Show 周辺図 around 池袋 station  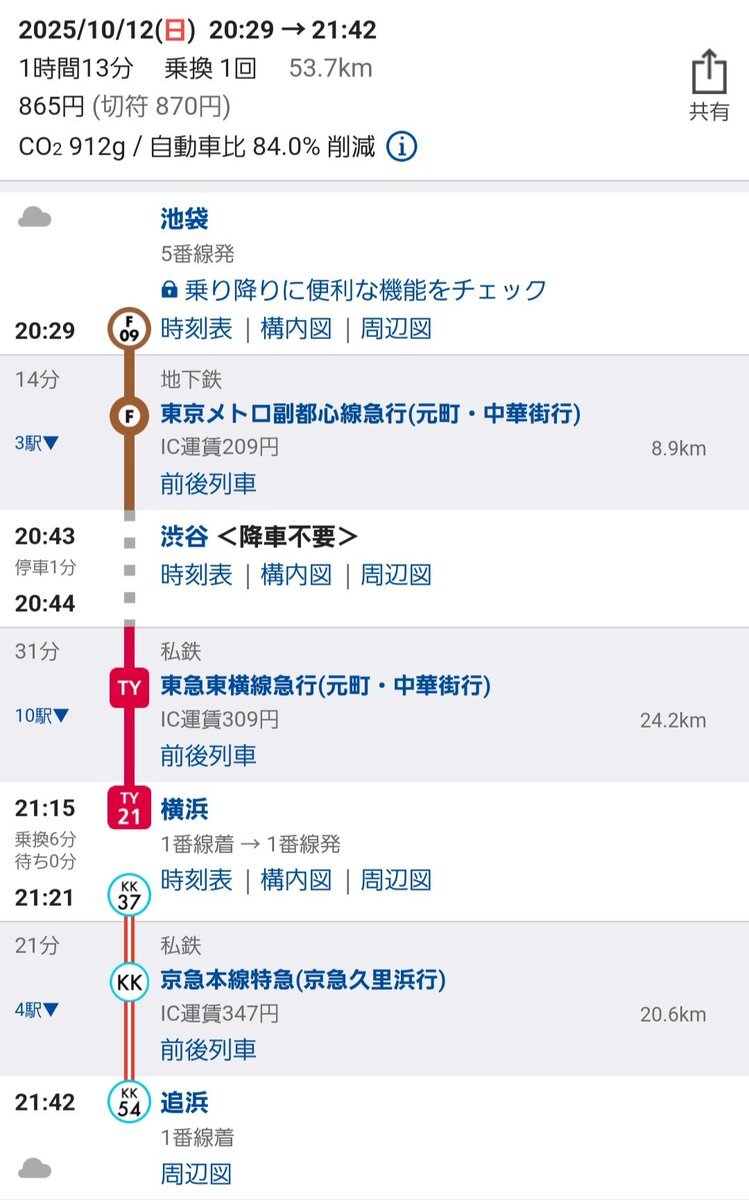(396, 329)
